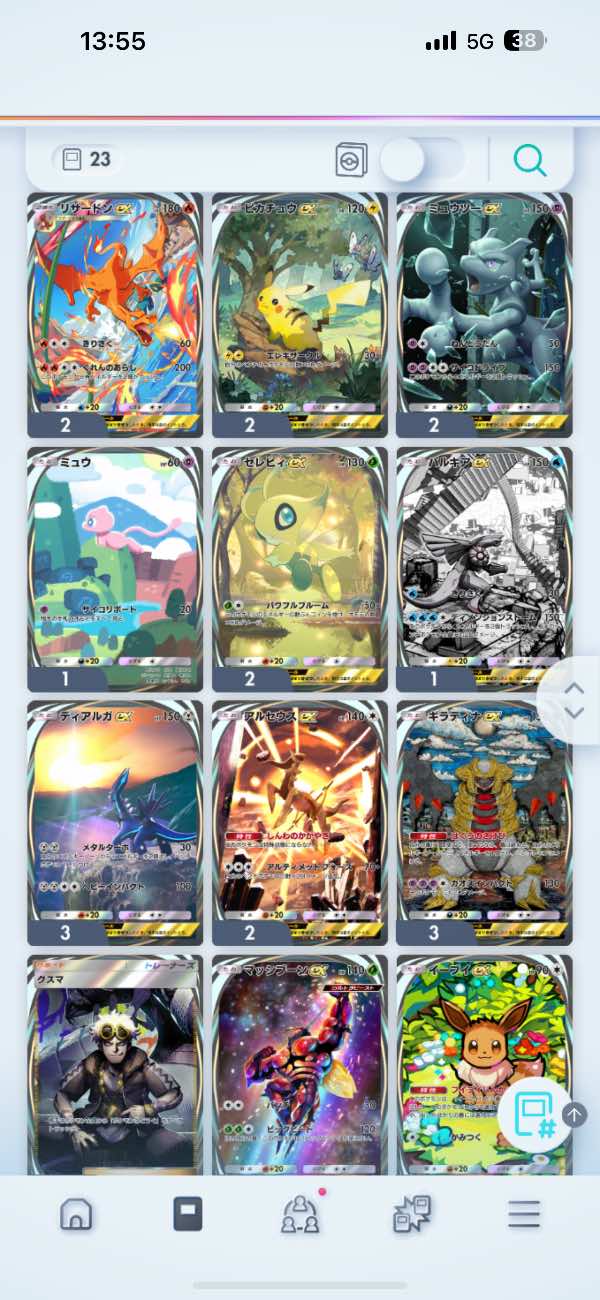Open the Guzma trainer card
The height and width of the screenshot is (1300, 600).
point(114,1065)
